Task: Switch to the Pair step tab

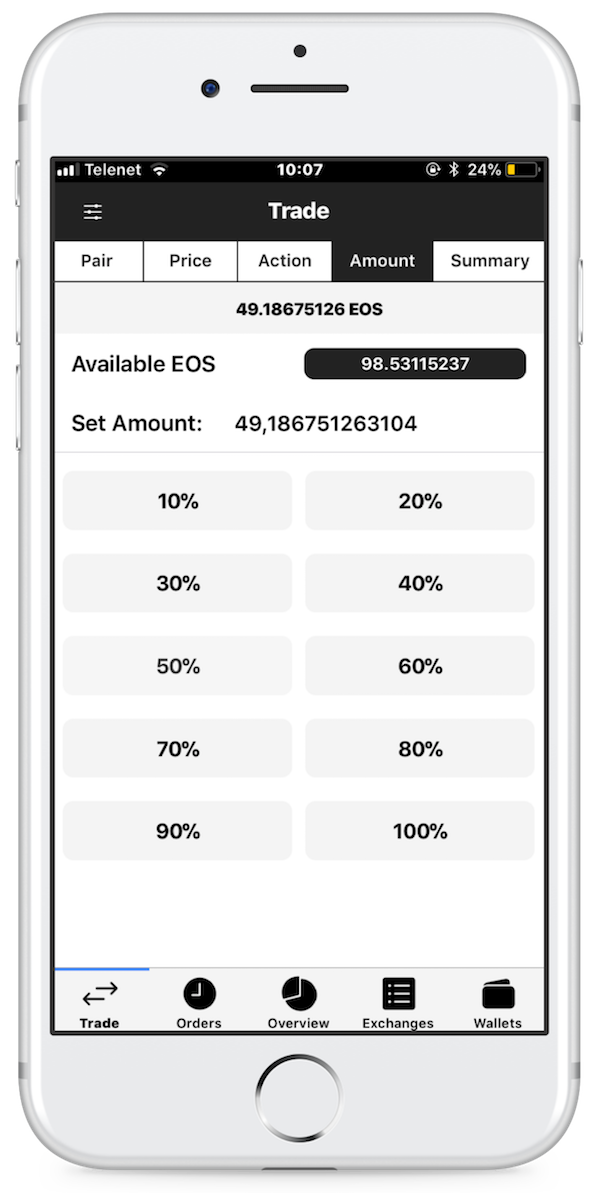Action: [98, 261]
